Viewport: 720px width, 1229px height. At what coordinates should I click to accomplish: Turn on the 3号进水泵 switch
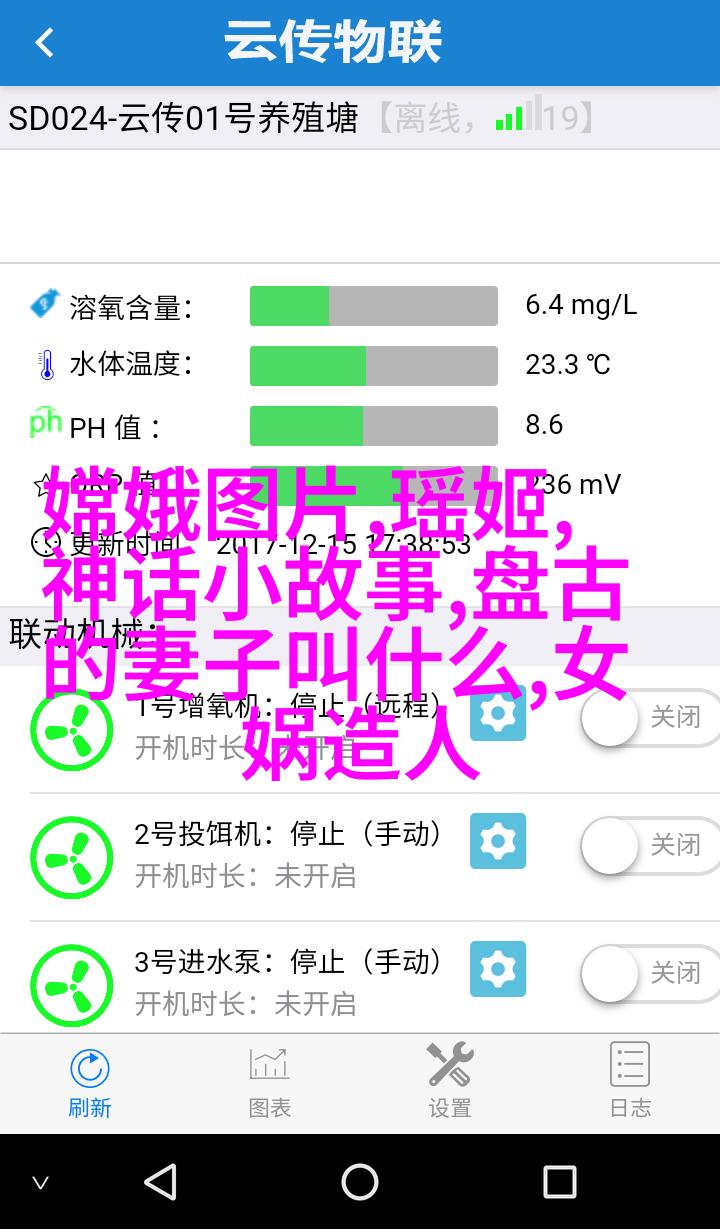click(648, 973)
